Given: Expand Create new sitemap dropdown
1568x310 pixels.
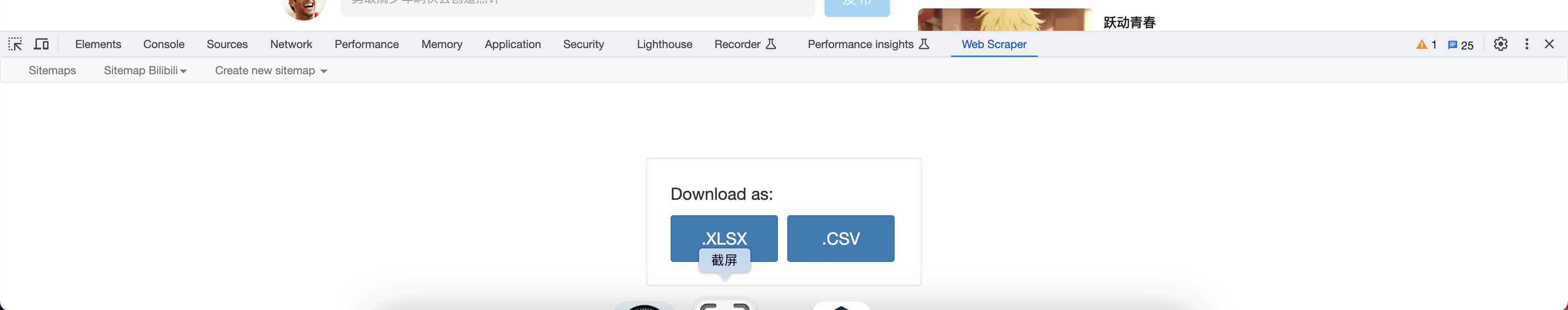Looking at the screenshot, I should (271, 70).
